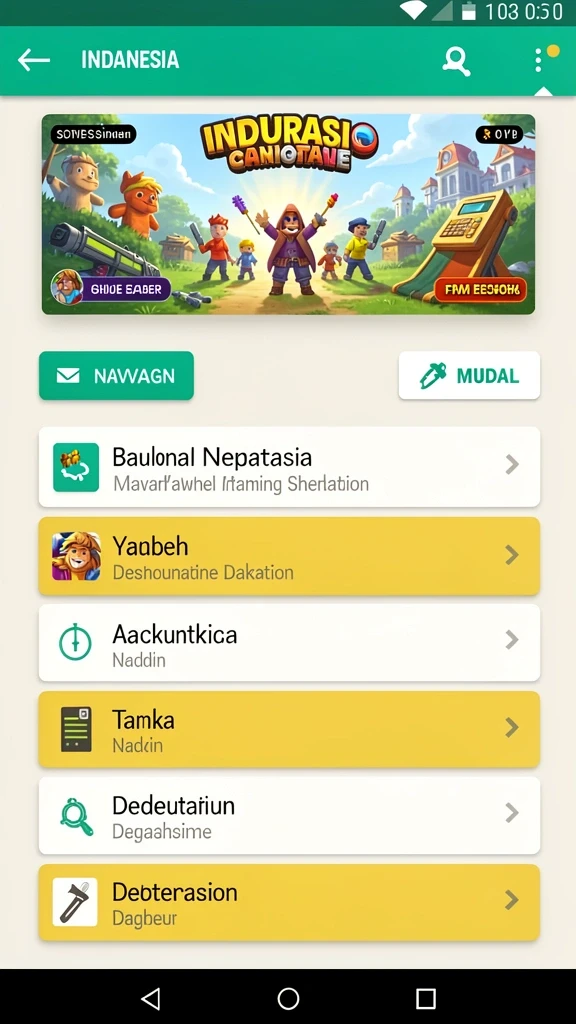576x1024 pixels.
Task: Open search from the app bar
Action: pyautogui.click(x=456, y=61)
